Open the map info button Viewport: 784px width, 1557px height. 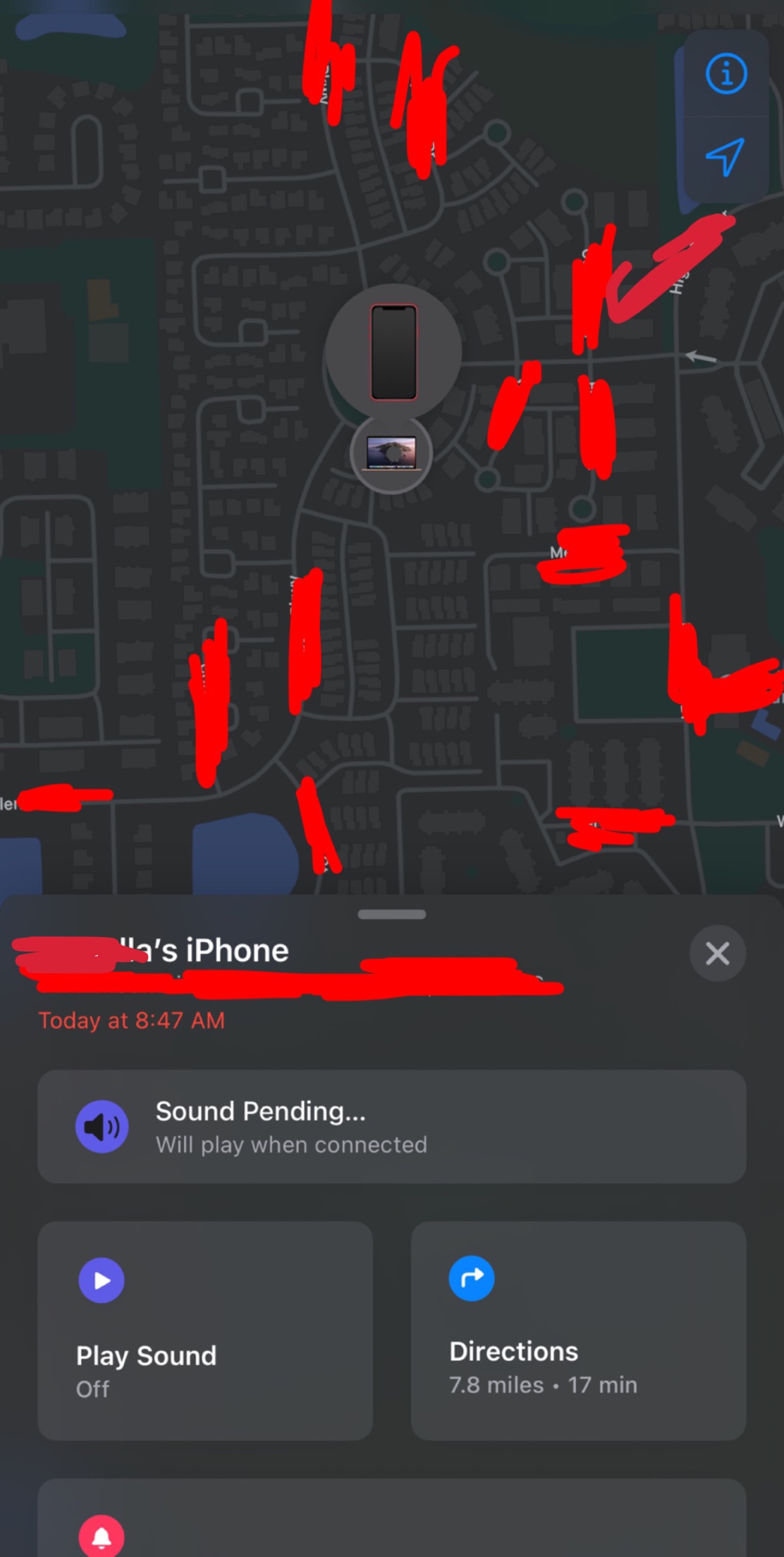click(x=725, y=73)
